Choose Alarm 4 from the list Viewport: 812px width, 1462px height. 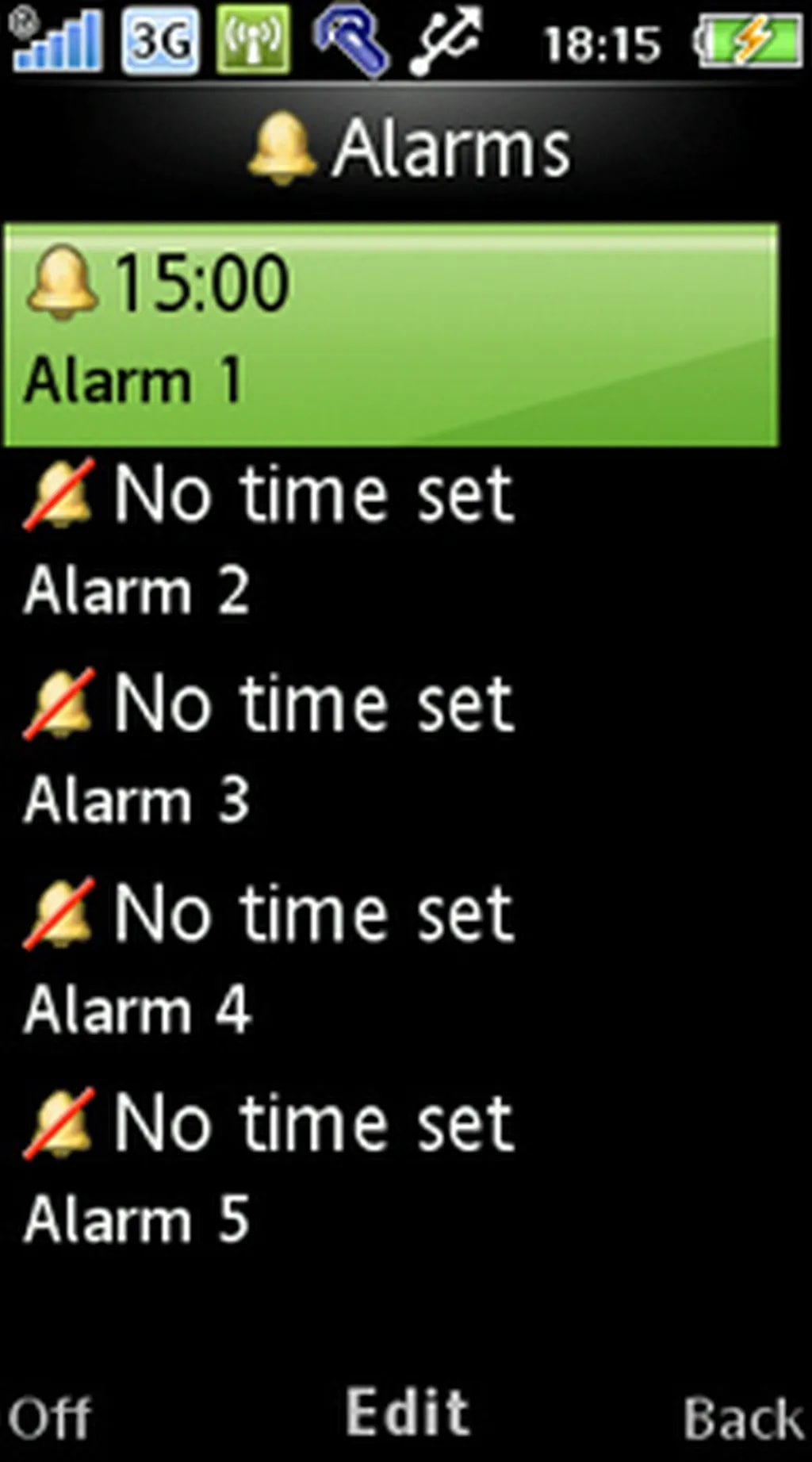(x=390, y=961)
